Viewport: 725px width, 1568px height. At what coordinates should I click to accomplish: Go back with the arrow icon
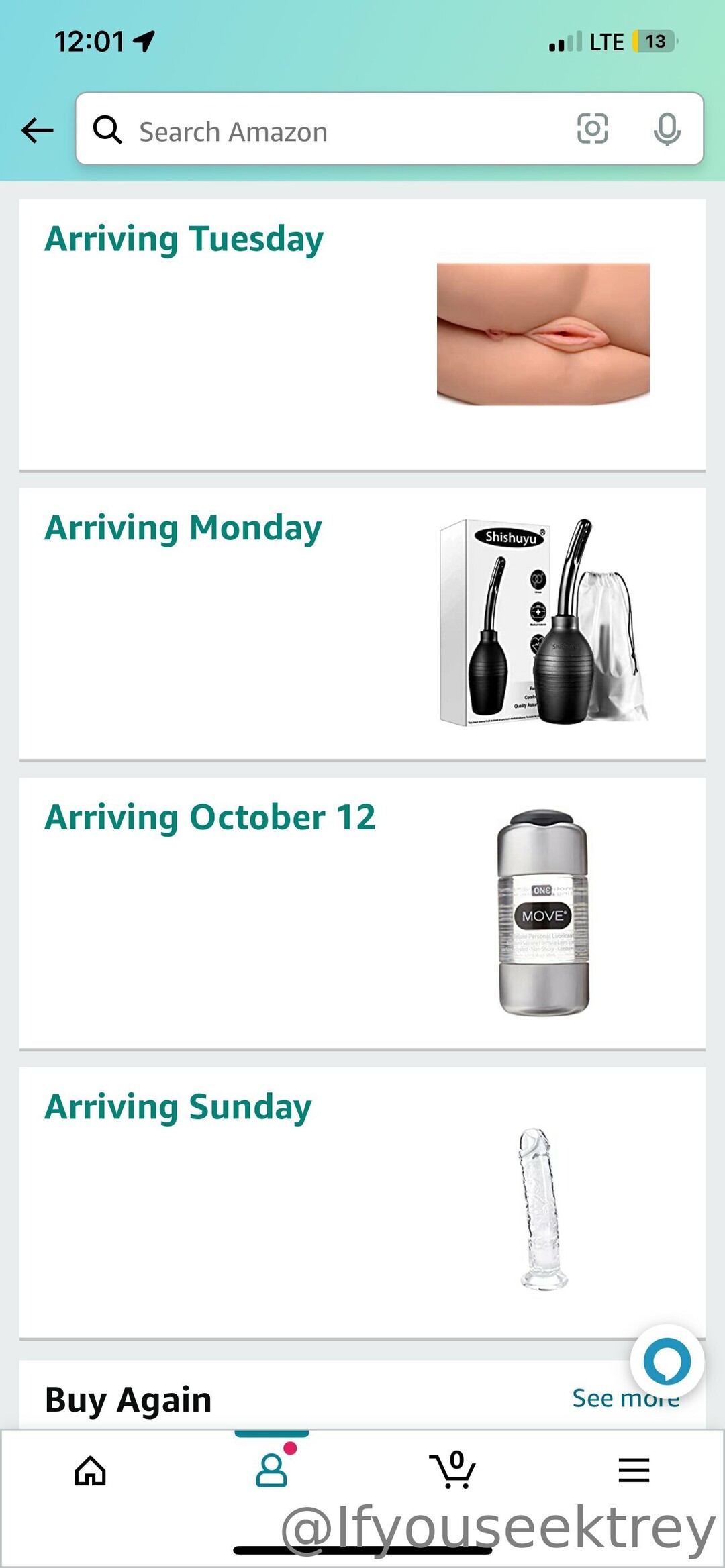pyautogui.click(x=38, y=130)
